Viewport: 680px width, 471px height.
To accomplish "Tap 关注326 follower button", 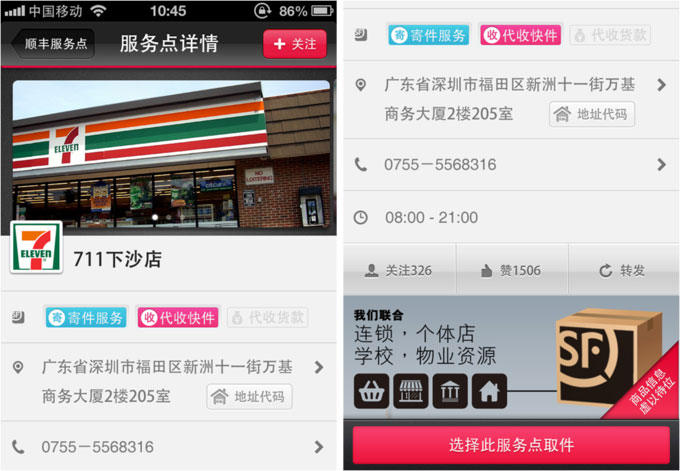I will pyautogui.click(x=399, y=270).
